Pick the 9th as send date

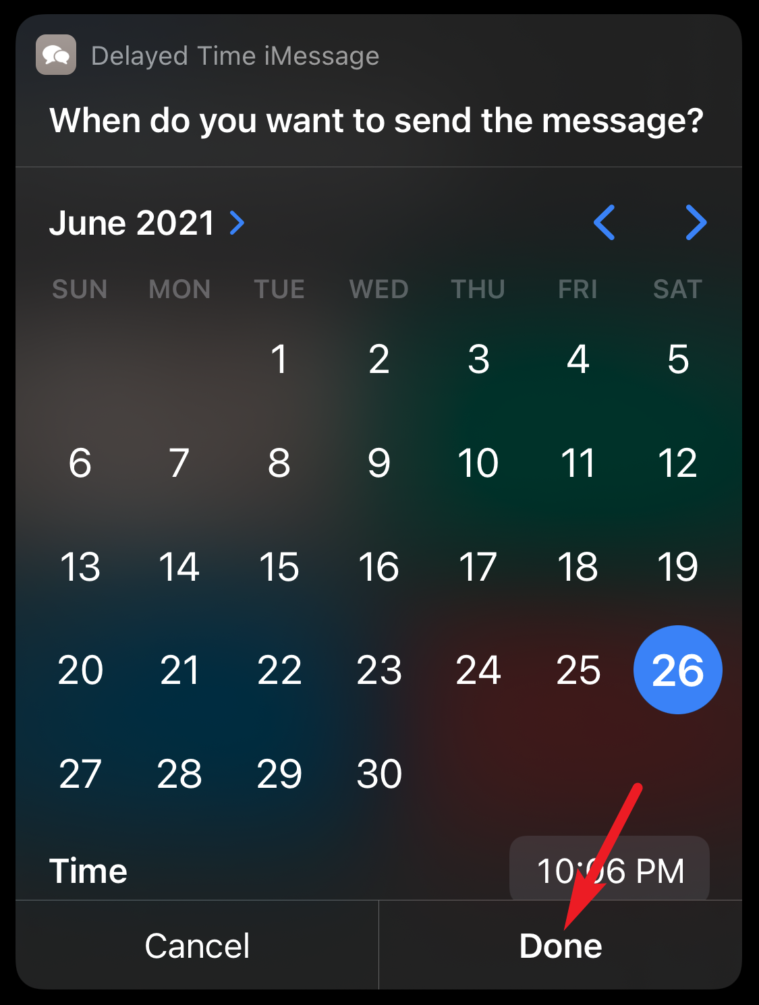pos(379,463)
